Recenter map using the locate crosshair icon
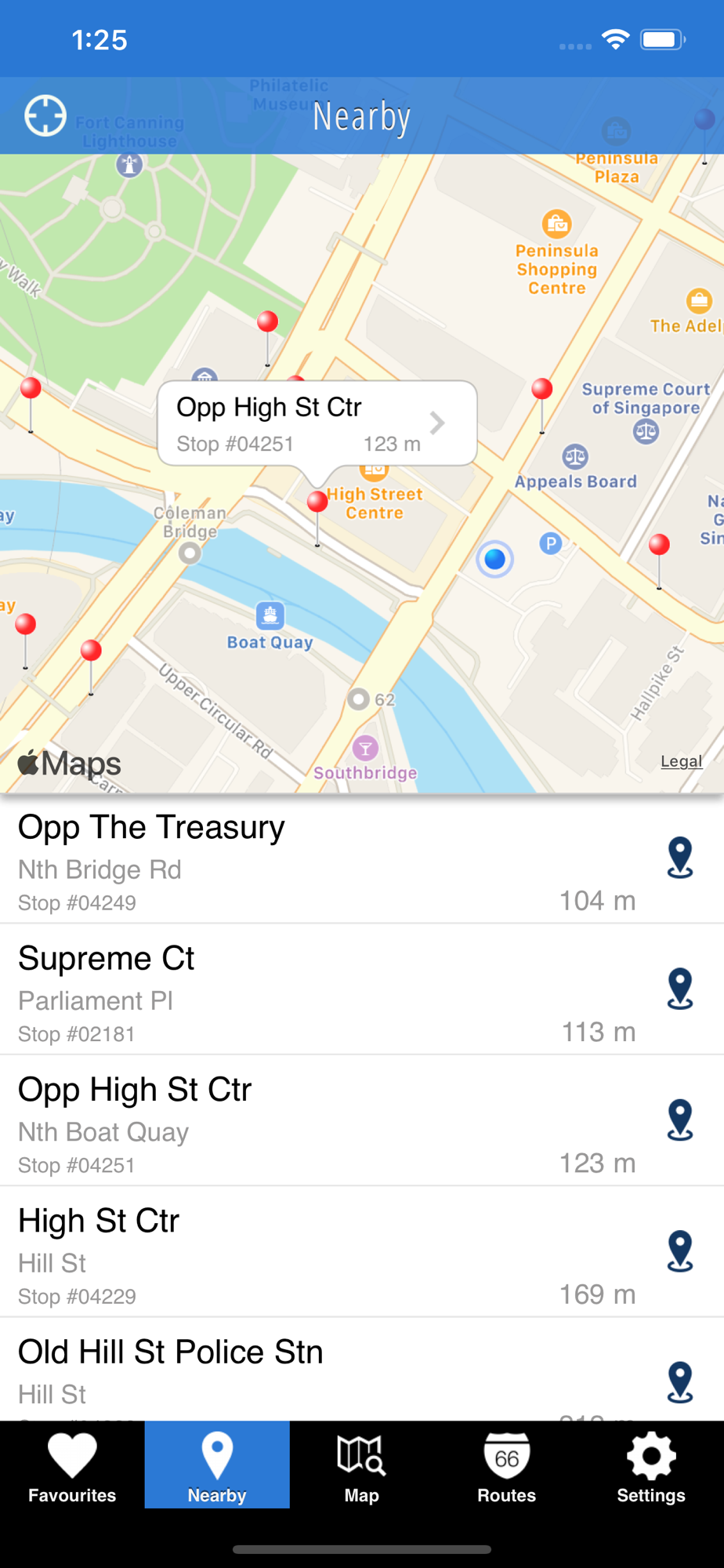This screenshot has height=1568, width=724. [x=45, y=116]
